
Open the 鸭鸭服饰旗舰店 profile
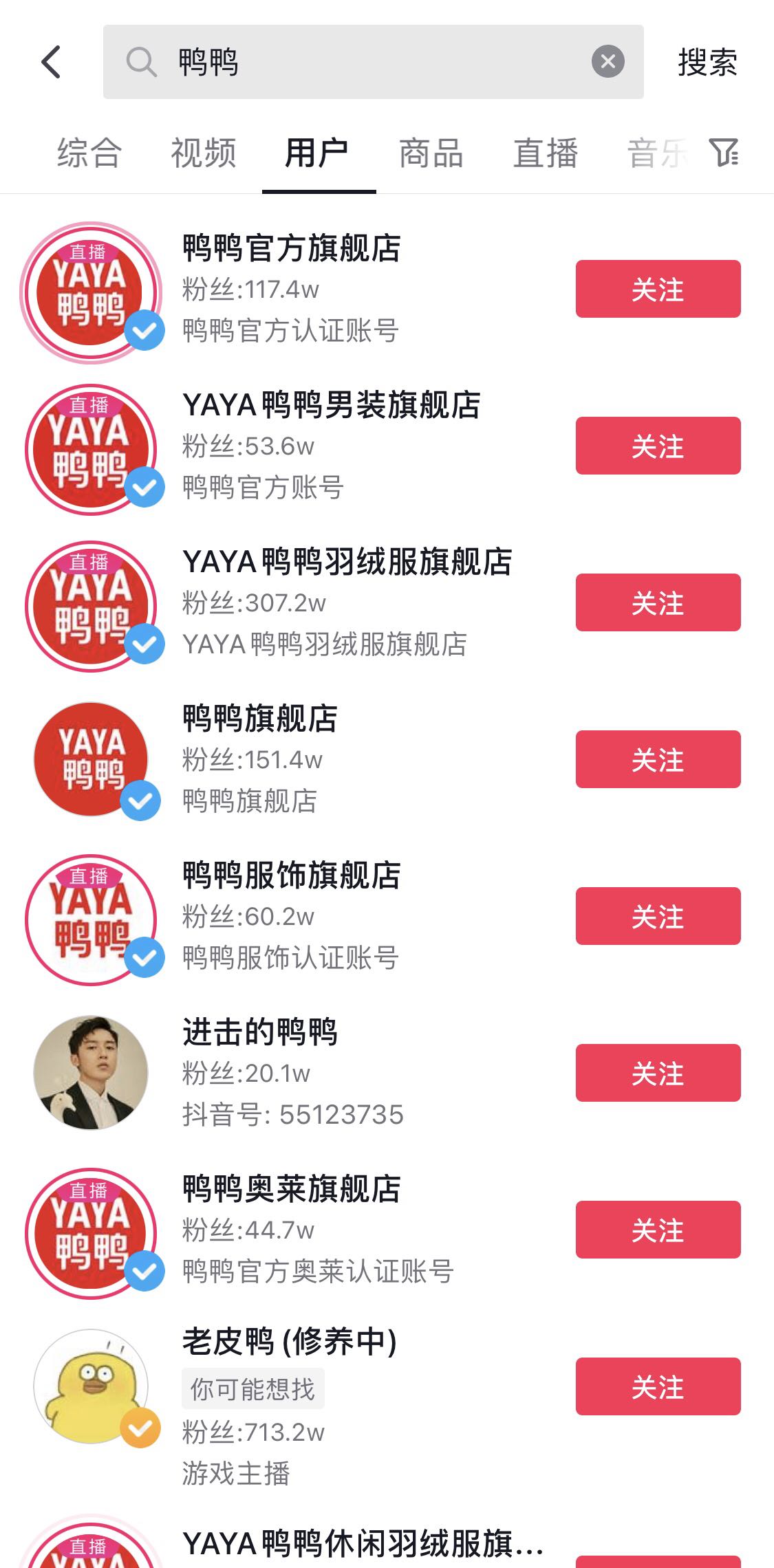coord(292,876)
